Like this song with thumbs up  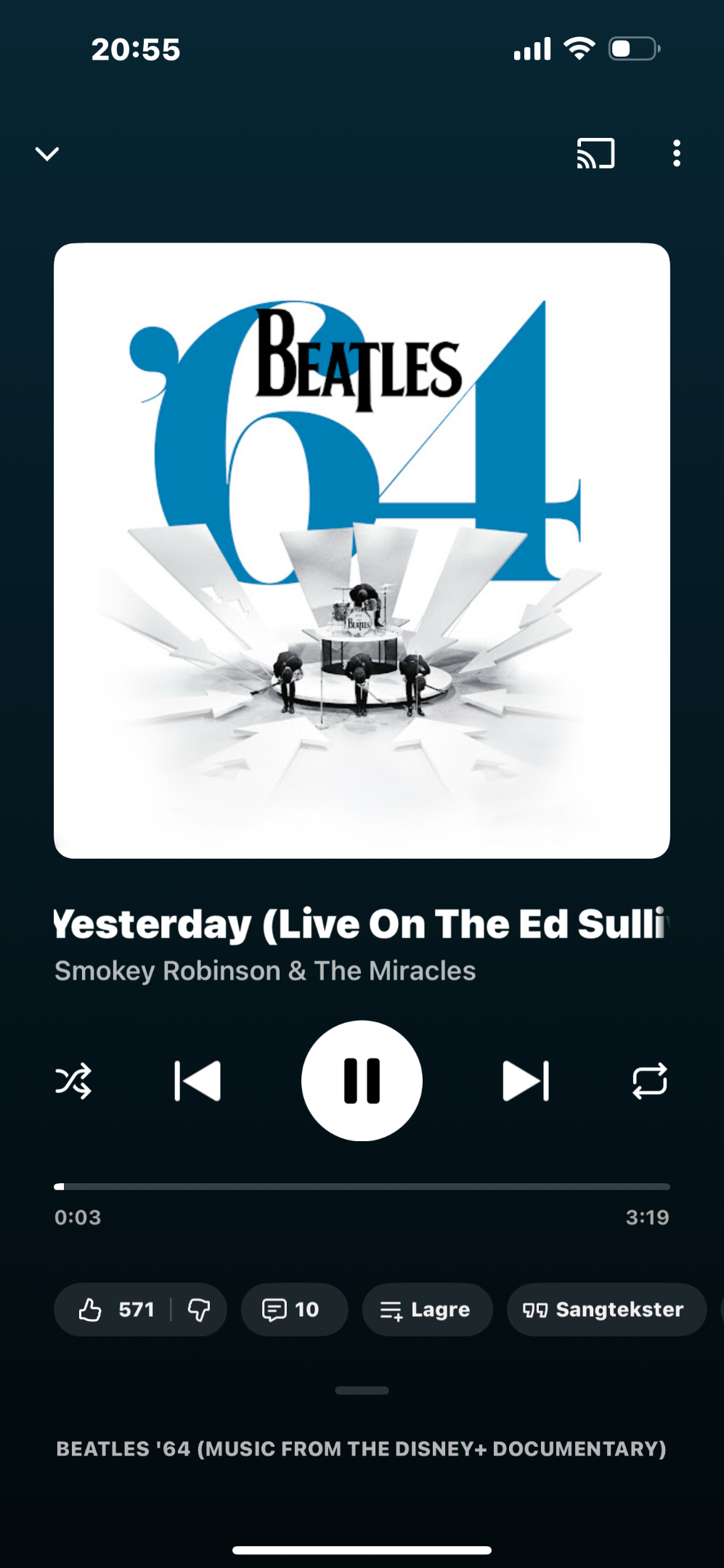(x=115, y=1310)
